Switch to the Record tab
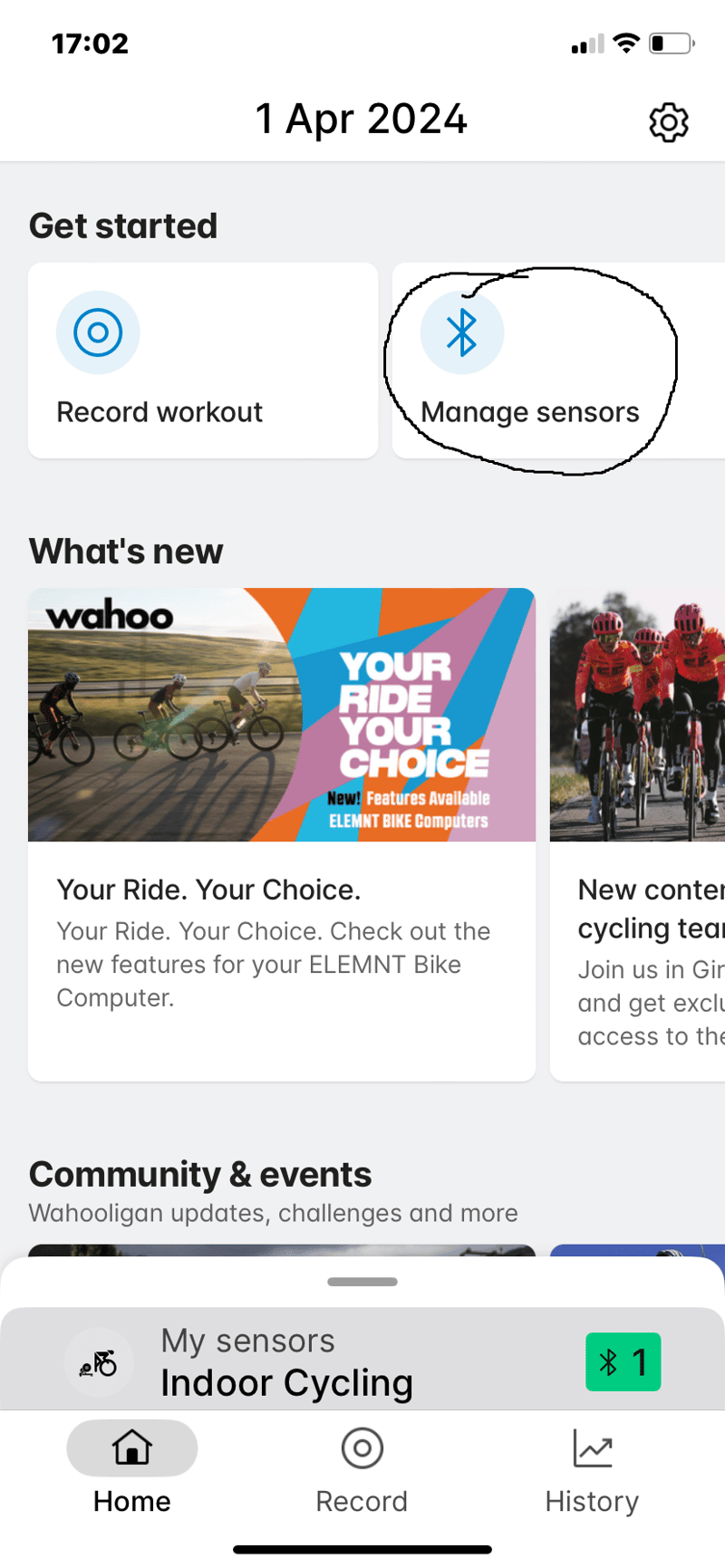This screenshot has height=1568, width=725. pos(362,1469)
